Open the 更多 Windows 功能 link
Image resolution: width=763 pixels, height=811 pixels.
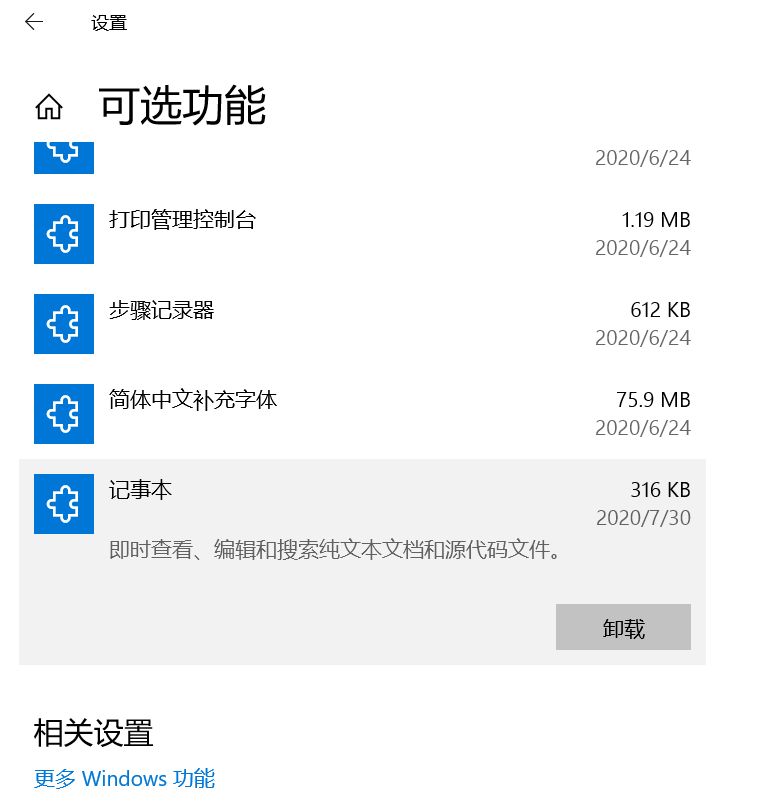(123, 779)
